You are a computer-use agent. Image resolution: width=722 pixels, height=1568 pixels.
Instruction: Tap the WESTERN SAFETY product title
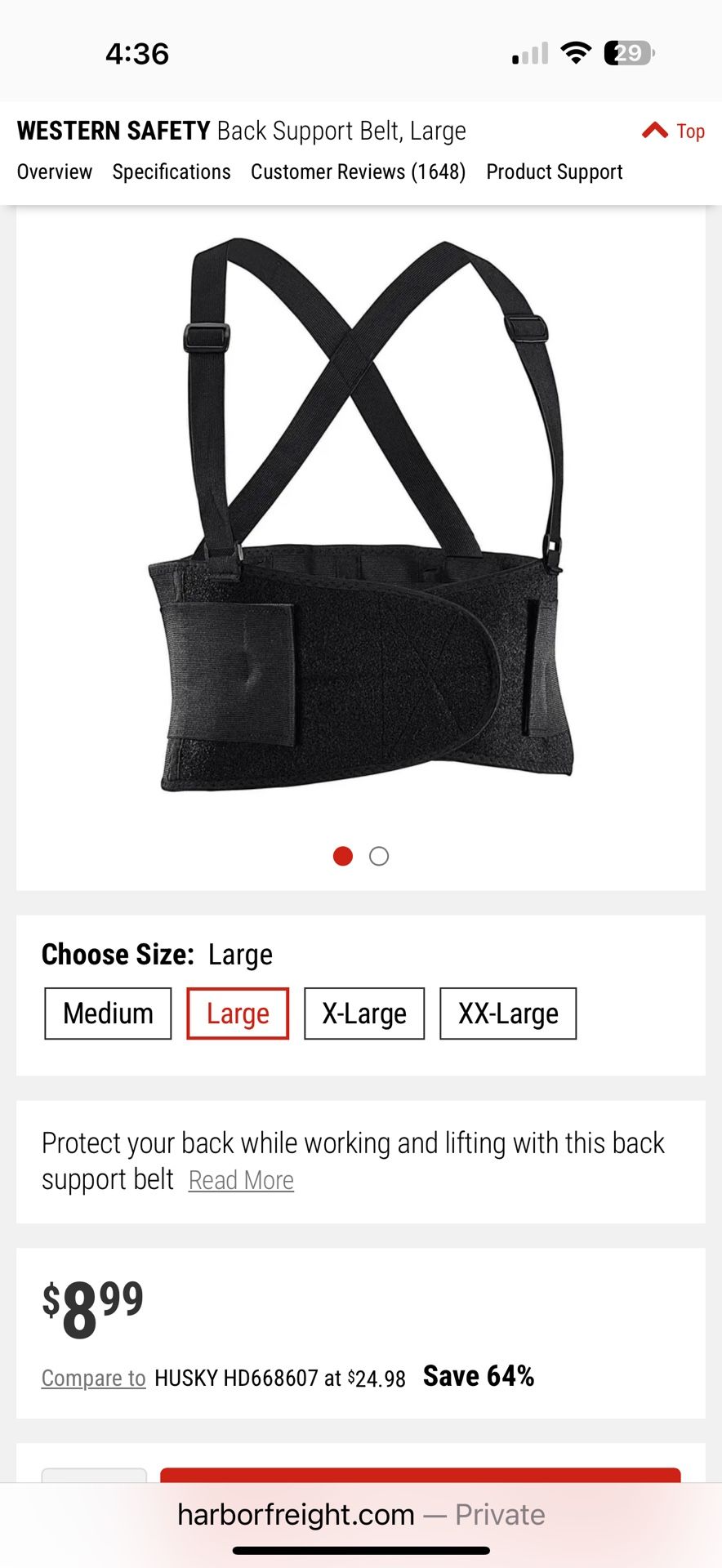click(x=114, y=131)
